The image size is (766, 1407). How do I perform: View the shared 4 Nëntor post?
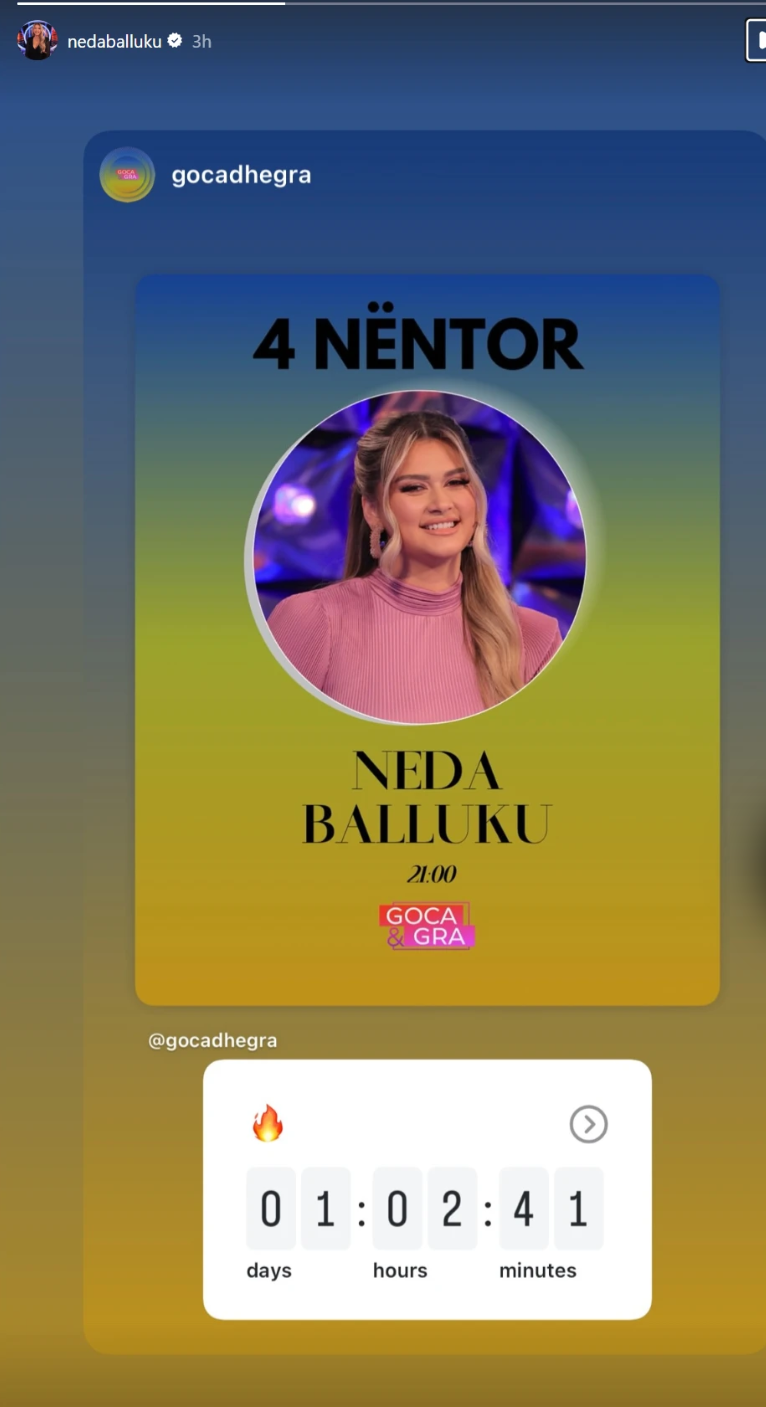coord(427,640)
